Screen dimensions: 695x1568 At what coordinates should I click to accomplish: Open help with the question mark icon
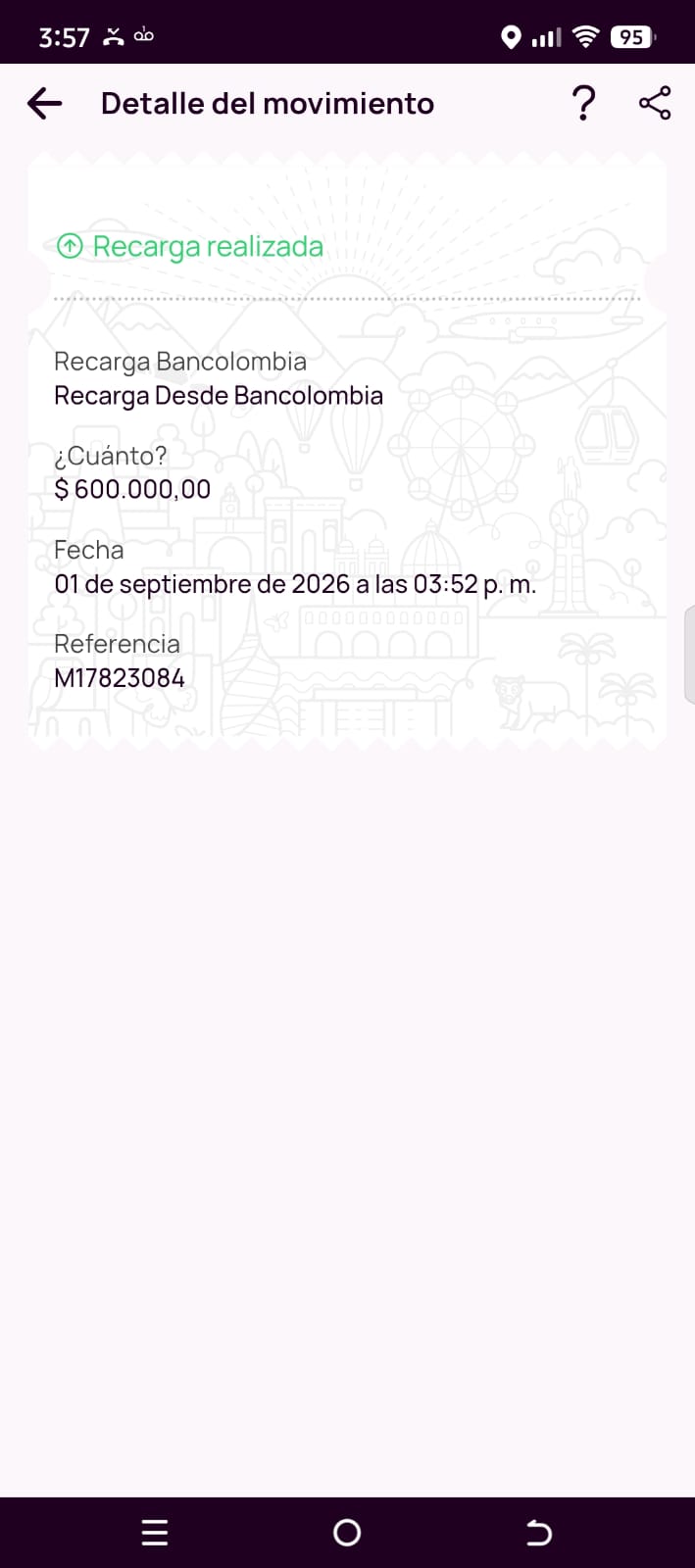point(583,103)
